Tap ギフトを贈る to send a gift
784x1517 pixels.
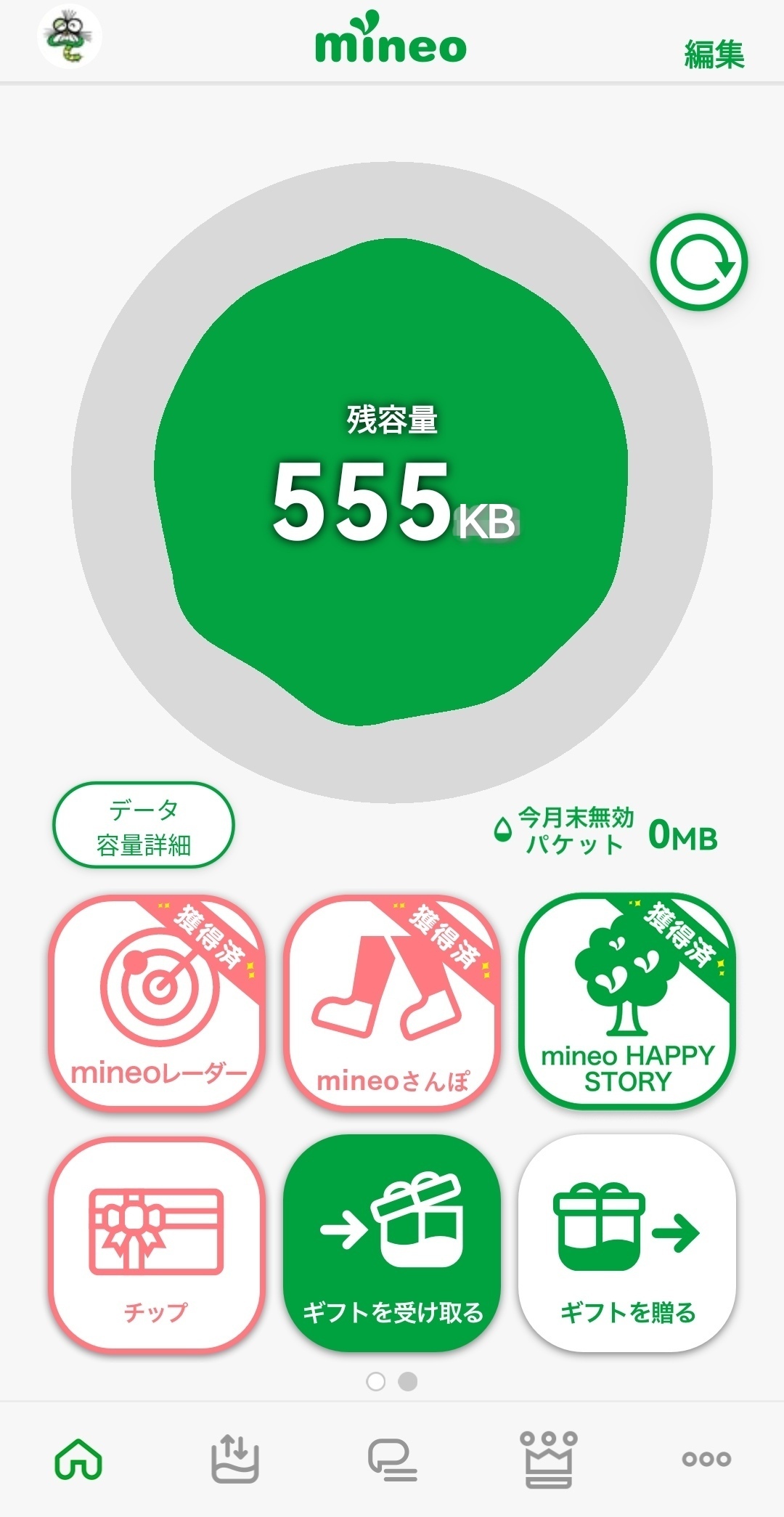pyautogui.click(x=627, y=1243)
